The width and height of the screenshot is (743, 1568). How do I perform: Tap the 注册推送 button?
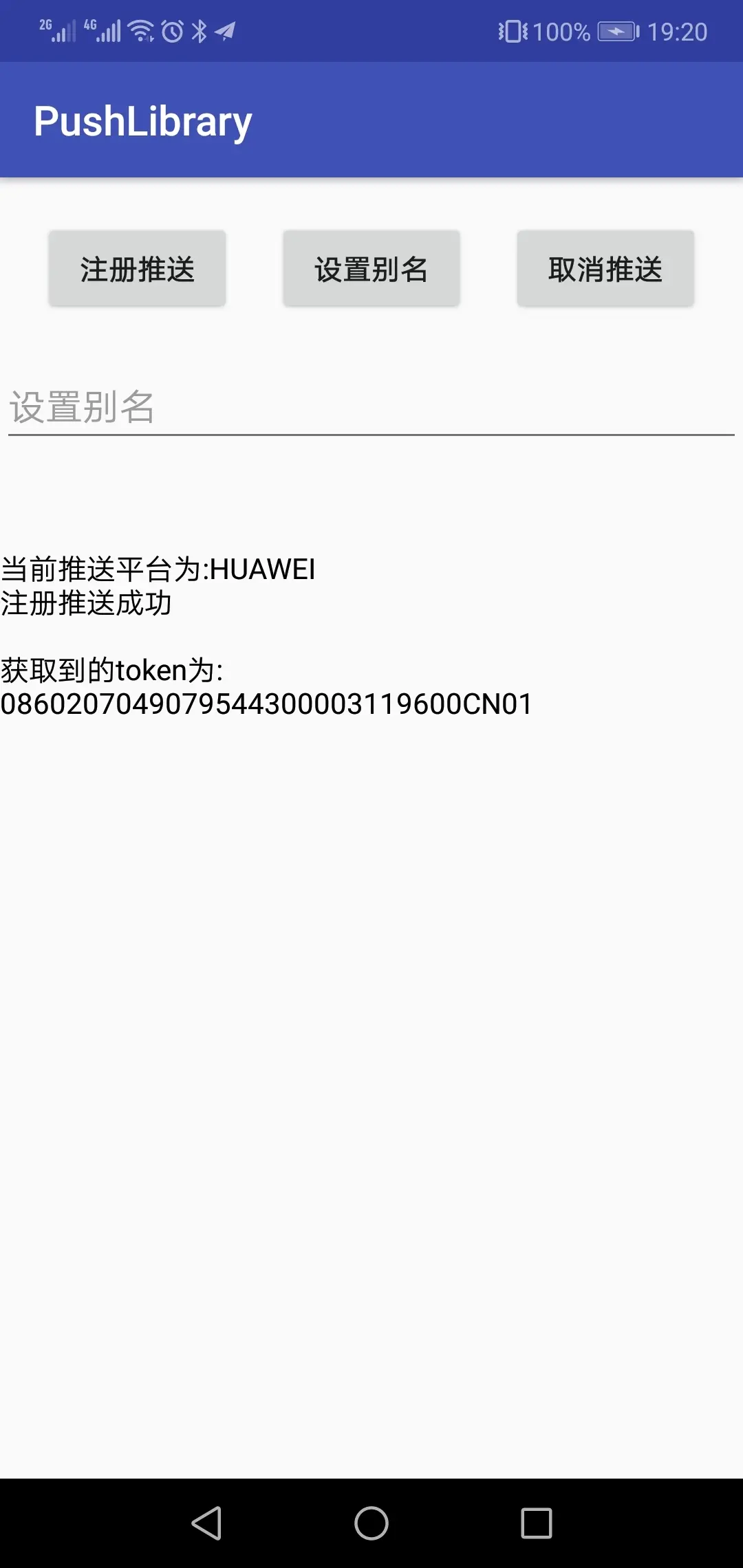tap(137, 269)
